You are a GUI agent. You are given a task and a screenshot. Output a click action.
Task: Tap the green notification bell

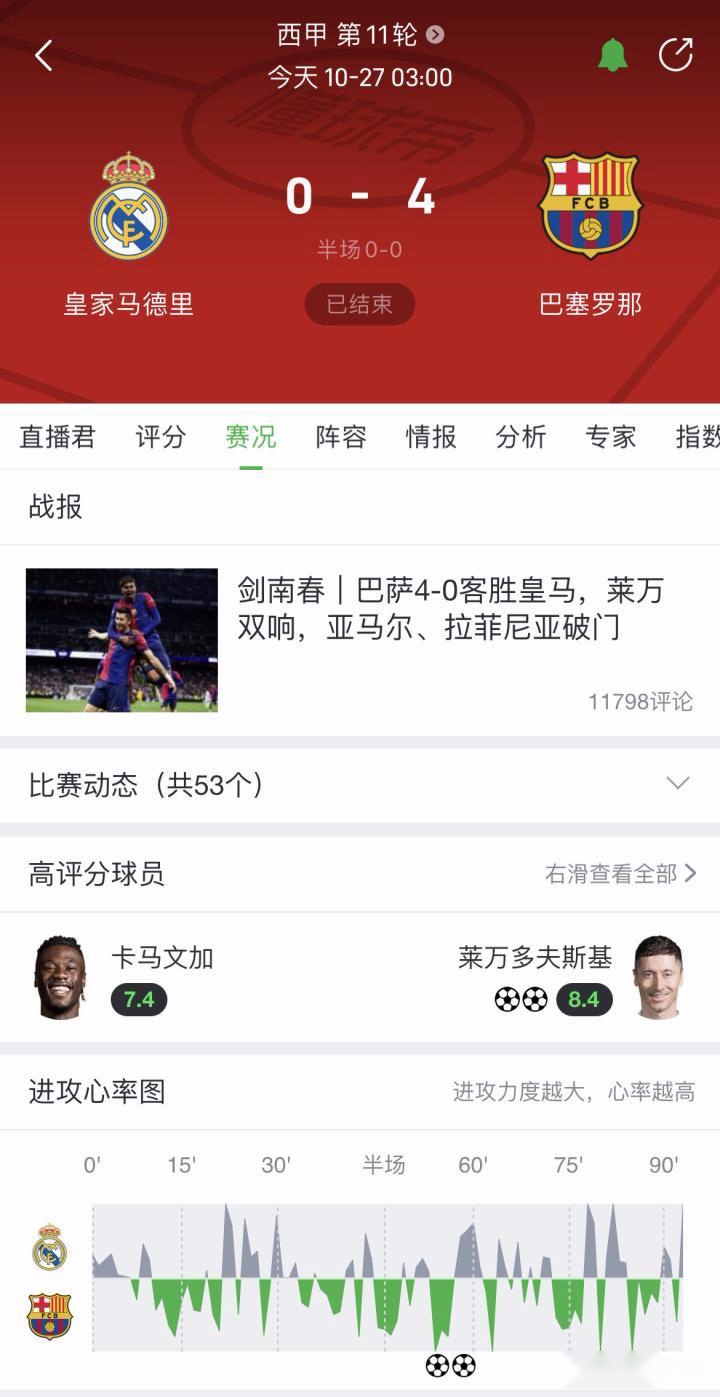(x=612, y=55)
